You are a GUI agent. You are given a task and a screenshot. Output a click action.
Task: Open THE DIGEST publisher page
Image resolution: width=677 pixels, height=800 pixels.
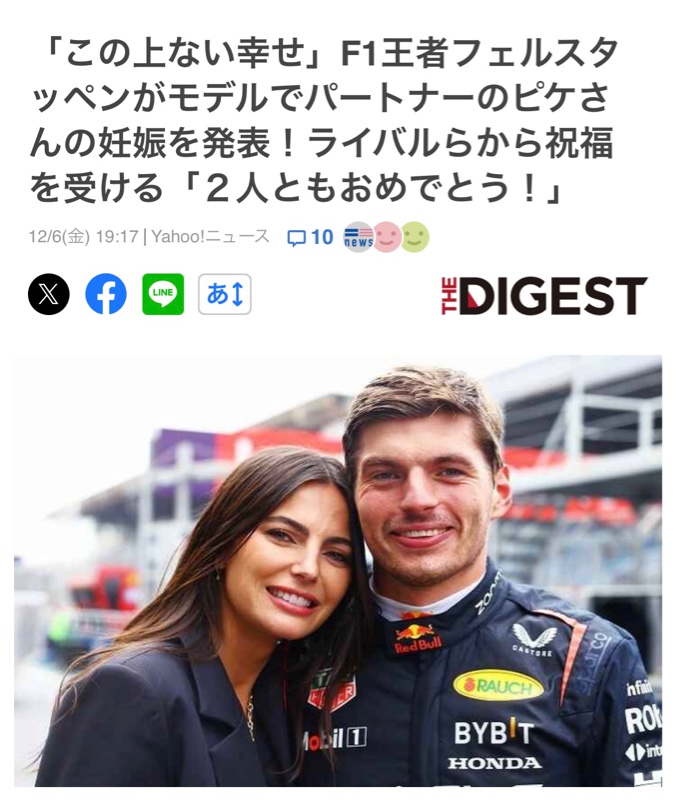click(x=543, y=296)
